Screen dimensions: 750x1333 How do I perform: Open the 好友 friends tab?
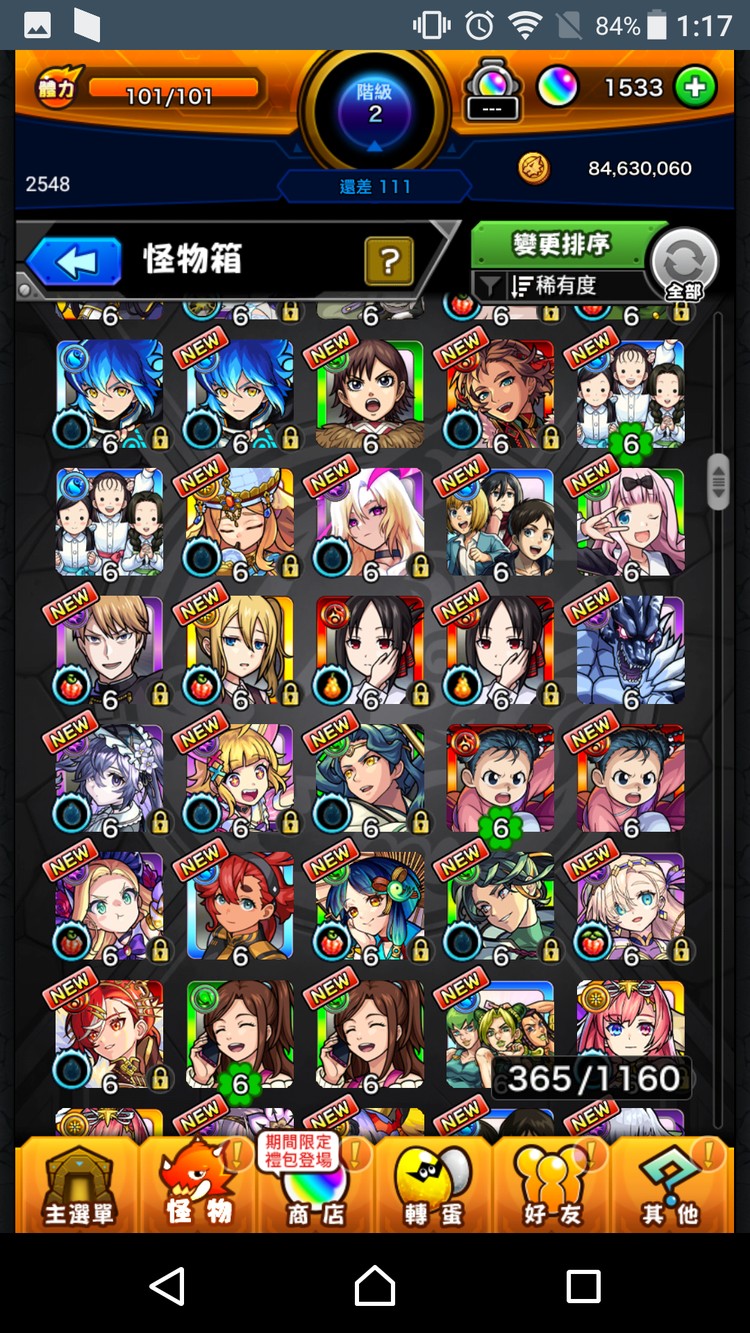pyautogui.click(x=551, y=1185)
